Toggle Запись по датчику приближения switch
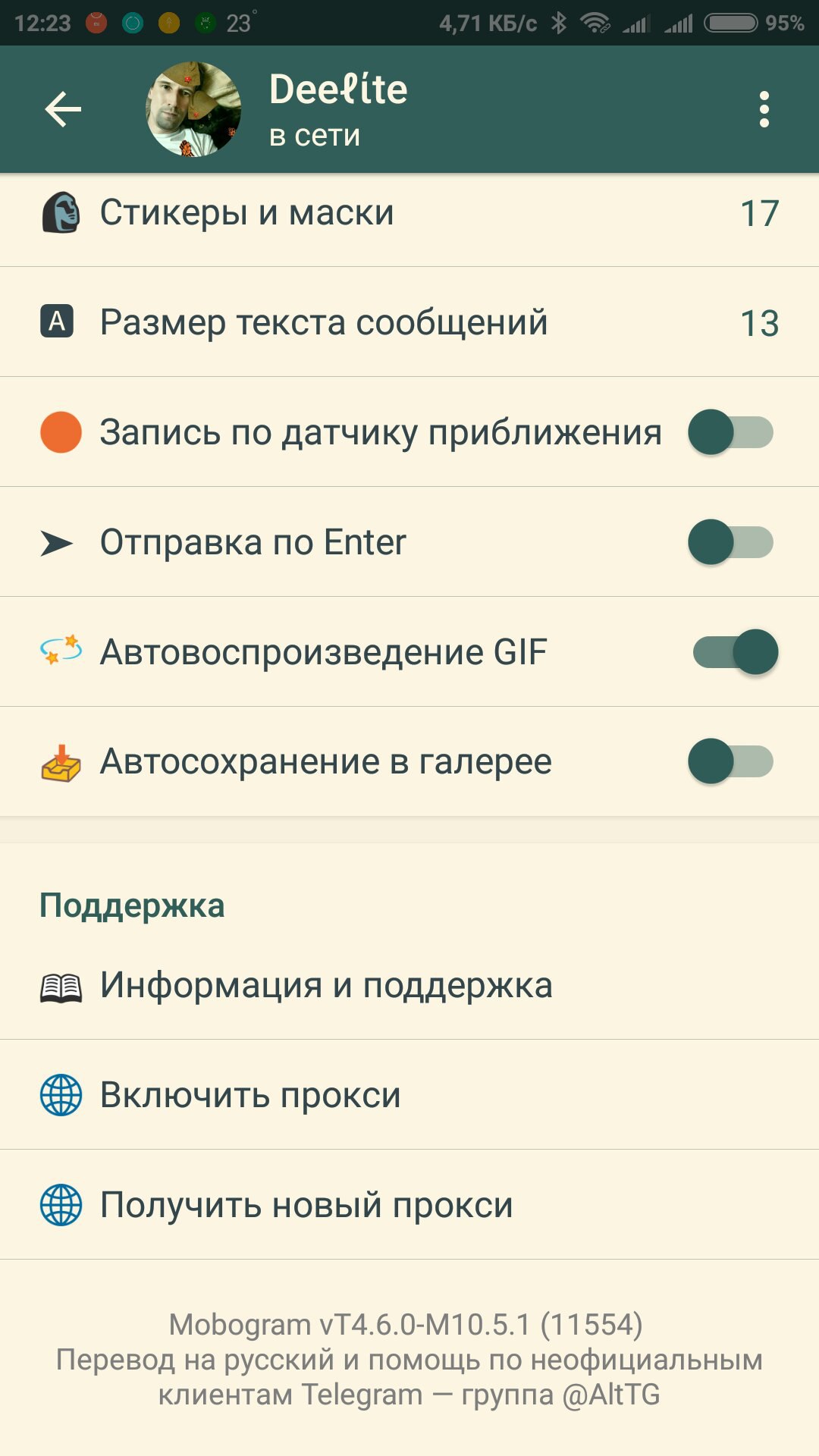819x1456 pixels. [x=731, y=432]
